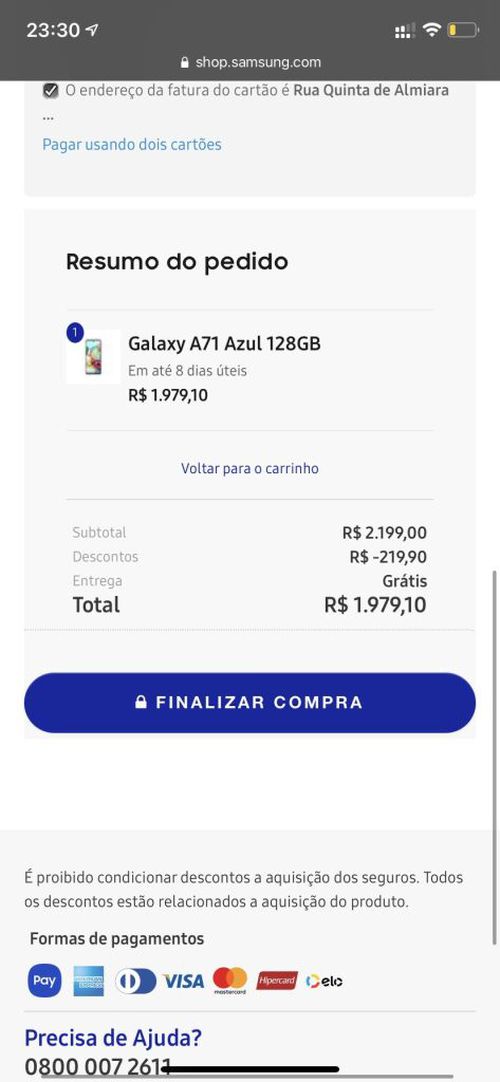Screen dimensions: 500x1082
Task: Tap Voltar para o carrinho link
Action: pyautogui.click(x=250, y=469)
